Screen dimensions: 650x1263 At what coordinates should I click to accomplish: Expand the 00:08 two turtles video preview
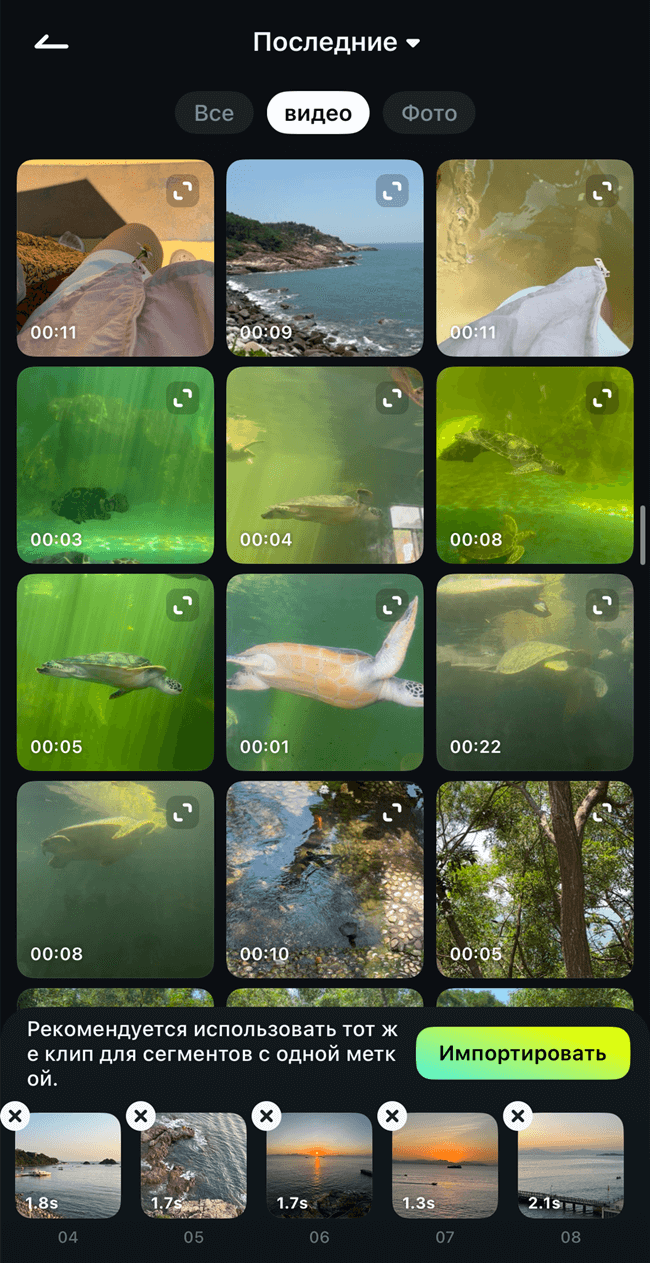tap(601, 398)
